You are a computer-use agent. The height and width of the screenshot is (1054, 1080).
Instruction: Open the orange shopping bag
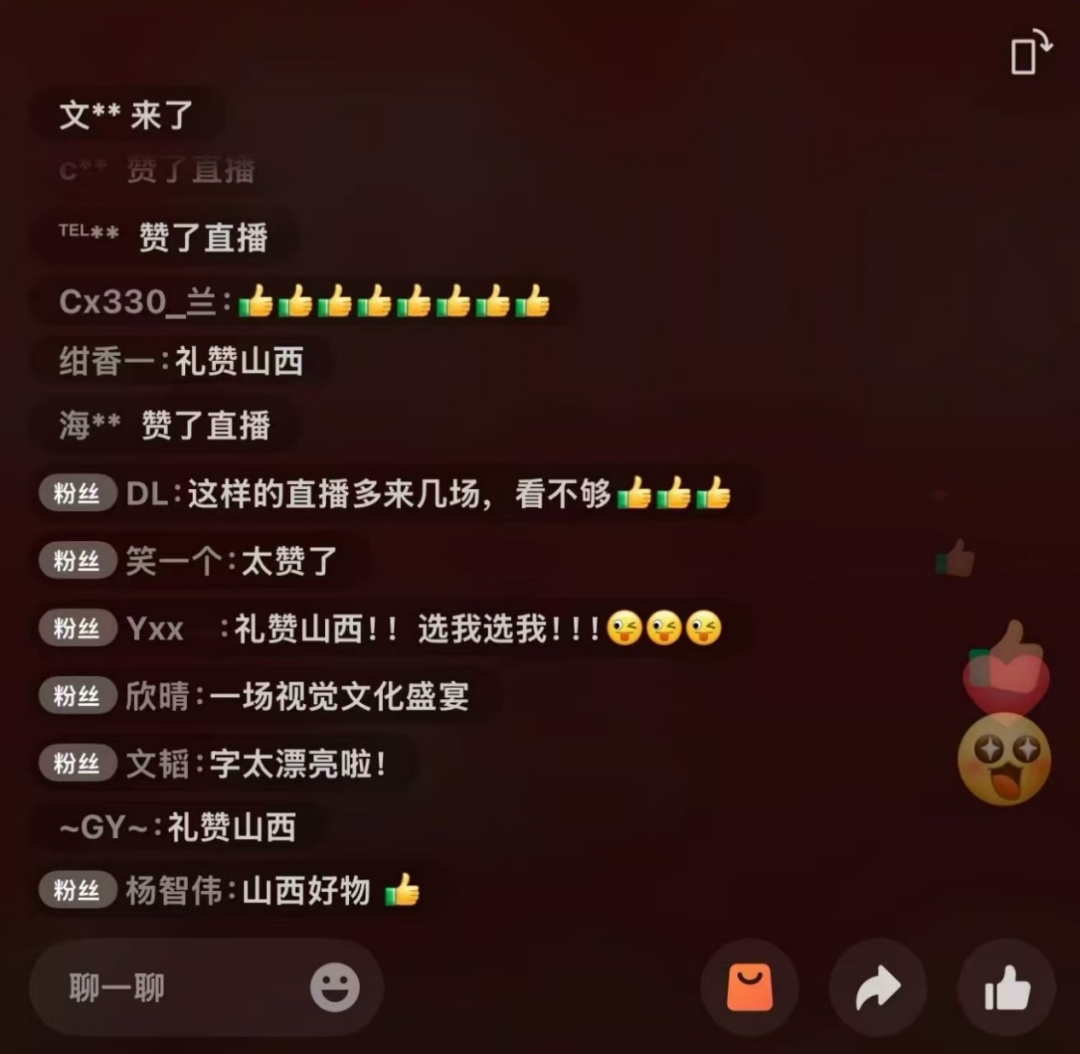750,988
